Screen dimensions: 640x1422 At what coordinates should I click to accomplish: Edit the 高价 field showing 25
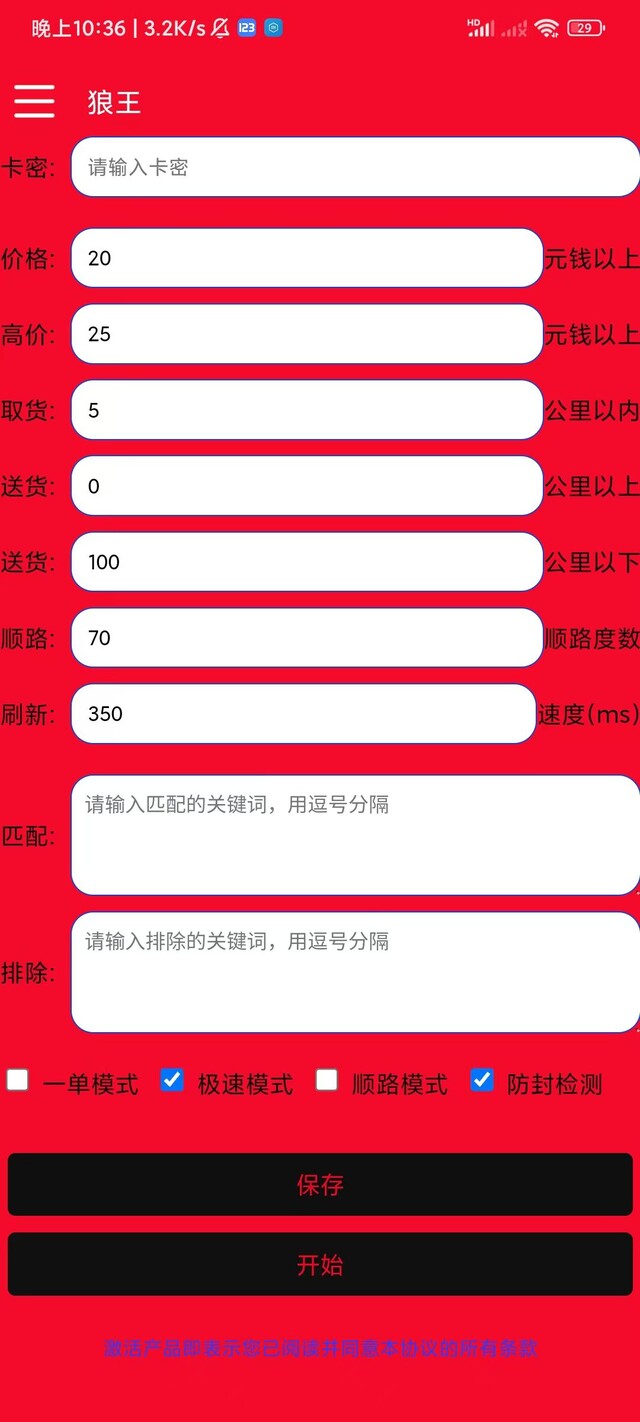coord(306,334)
